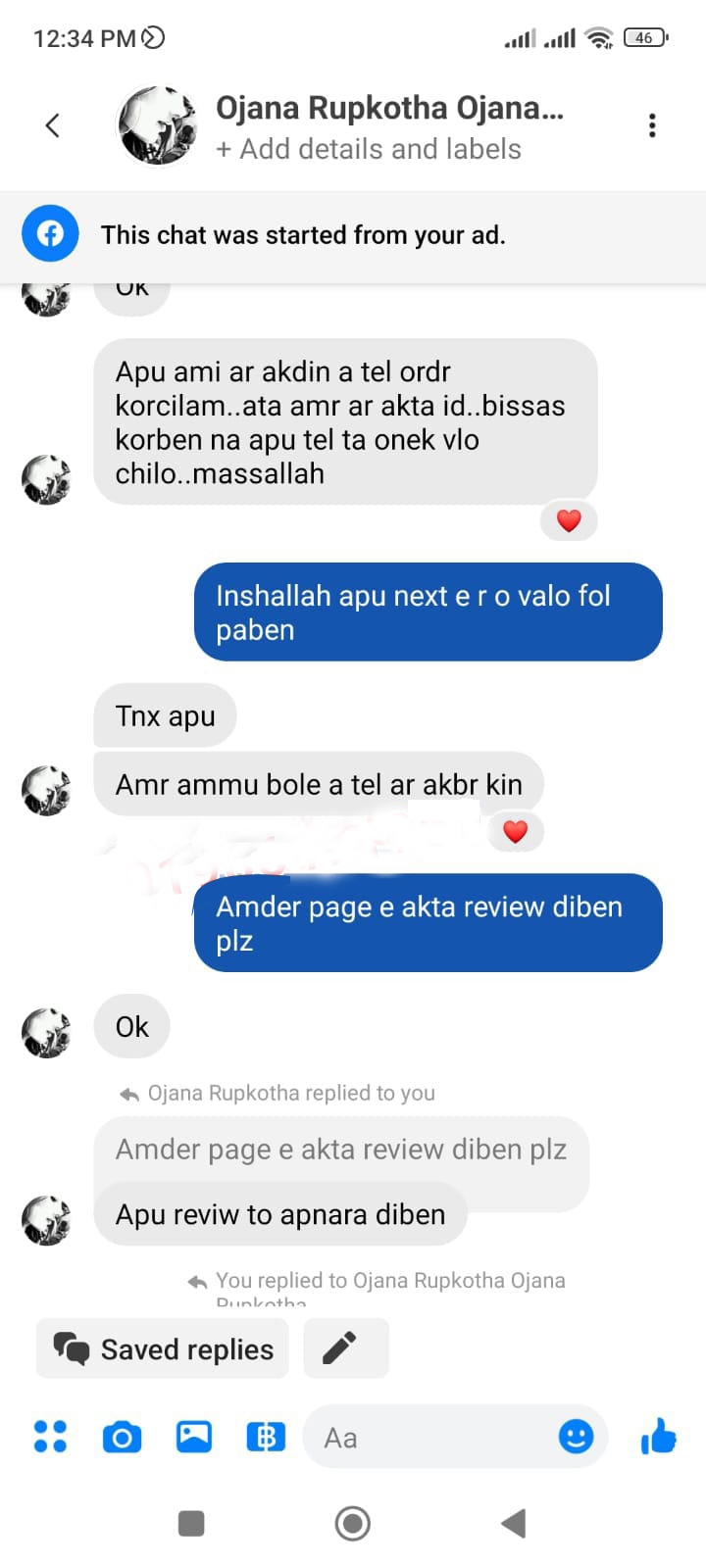
Task: Open Saved replies
Action: pos(163,1349)
